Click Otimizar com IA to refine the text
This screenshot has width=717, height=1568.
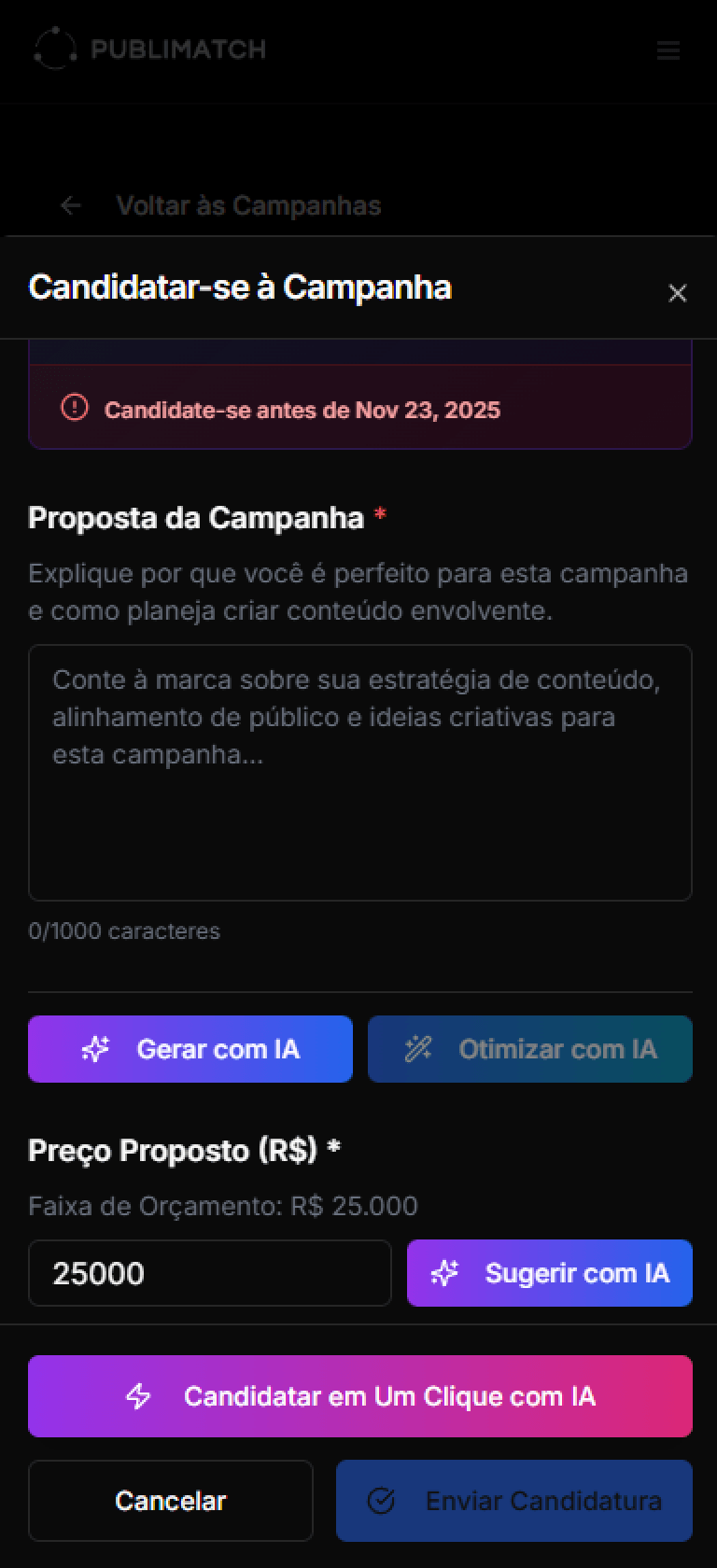(530, 1049)
